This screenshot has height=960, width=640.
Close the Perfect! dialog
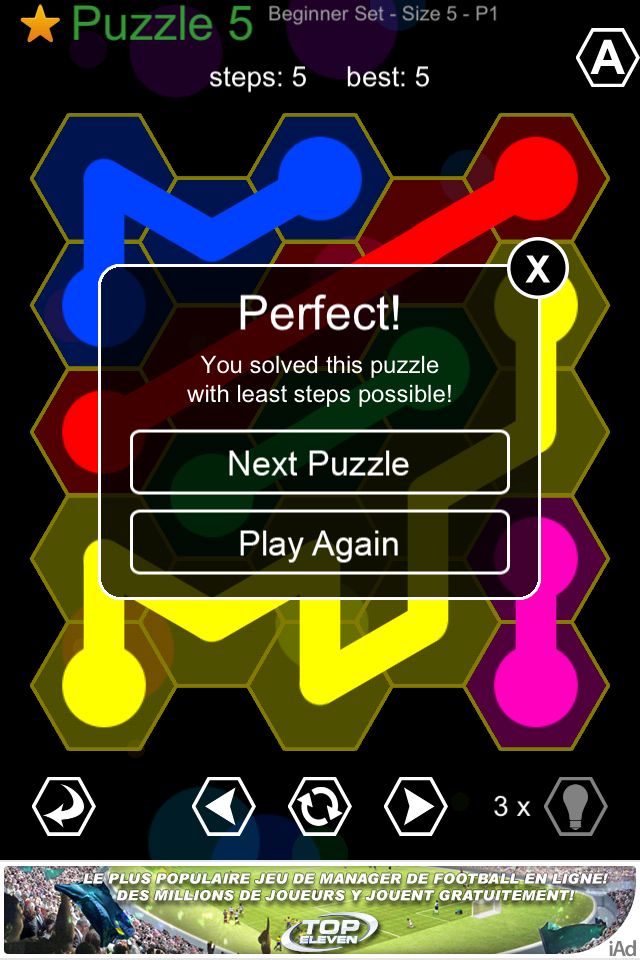click(x=538, y=268)
